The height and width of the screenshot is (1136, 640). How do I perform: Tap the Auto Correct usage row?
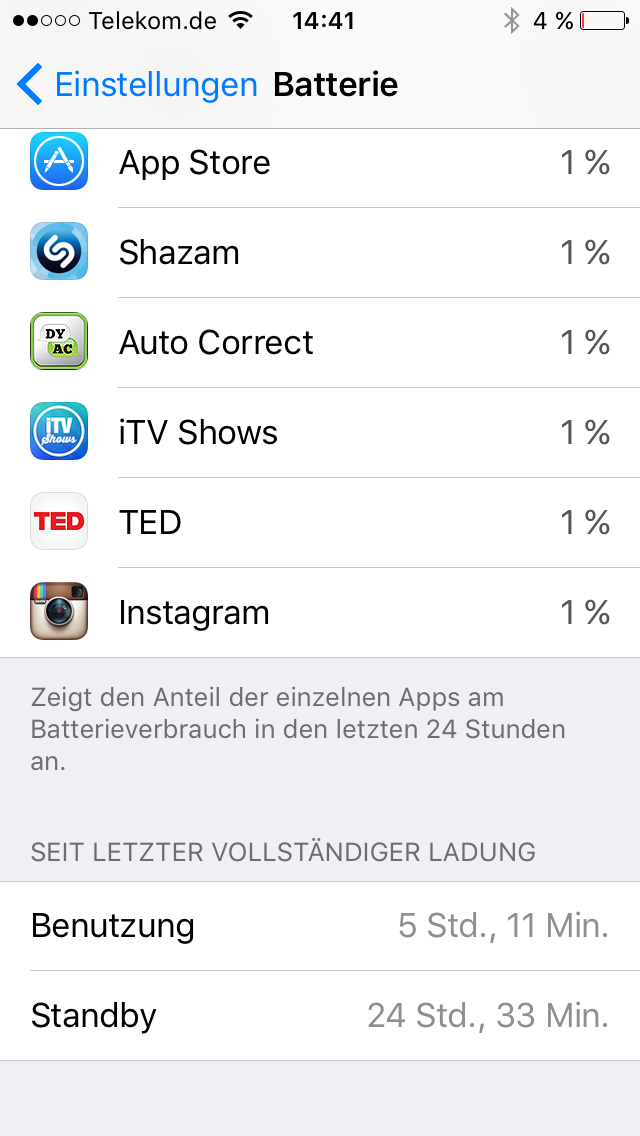coord(320,342)
